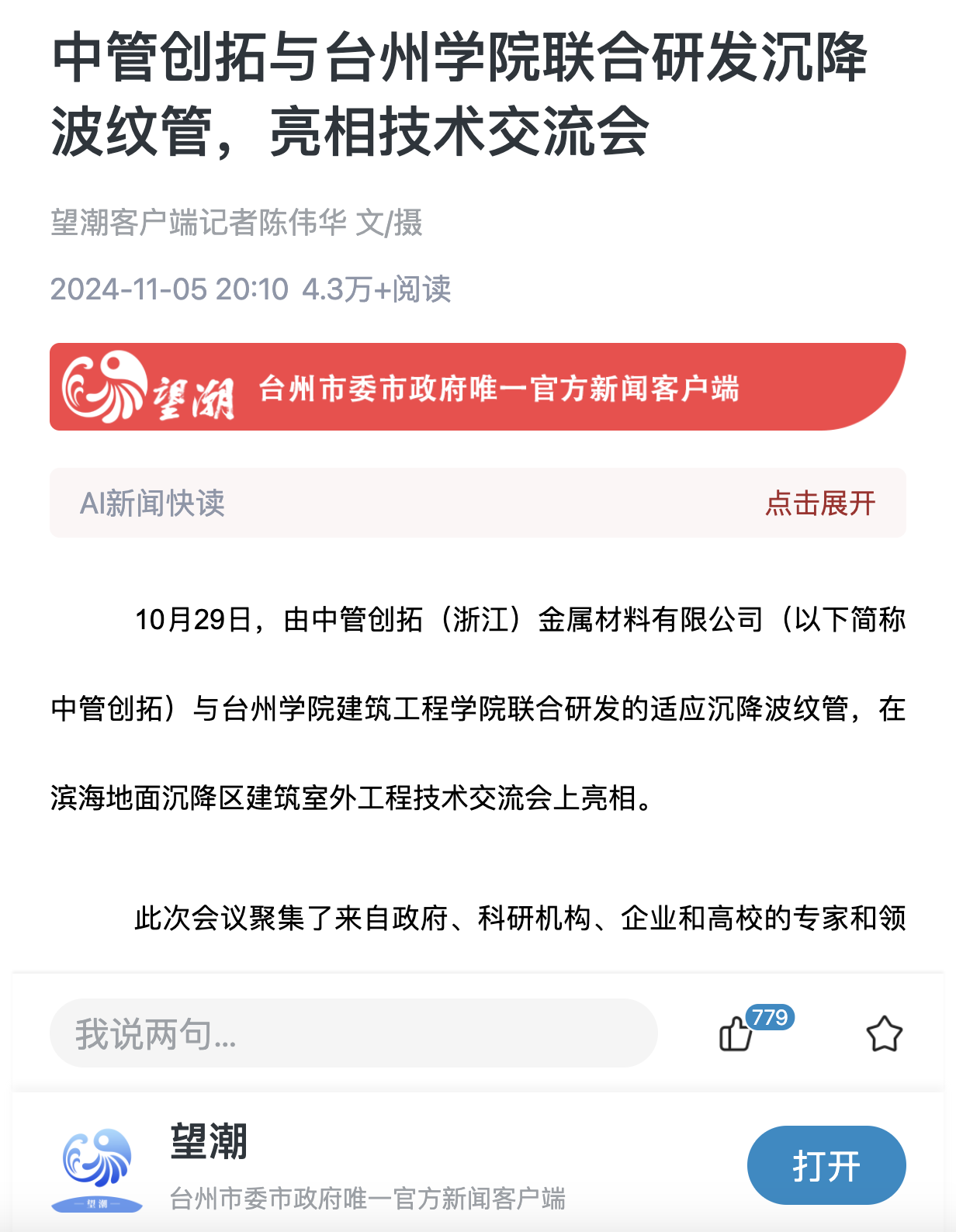Like this article with thumbs-up icon

[x=735, y=1034]
